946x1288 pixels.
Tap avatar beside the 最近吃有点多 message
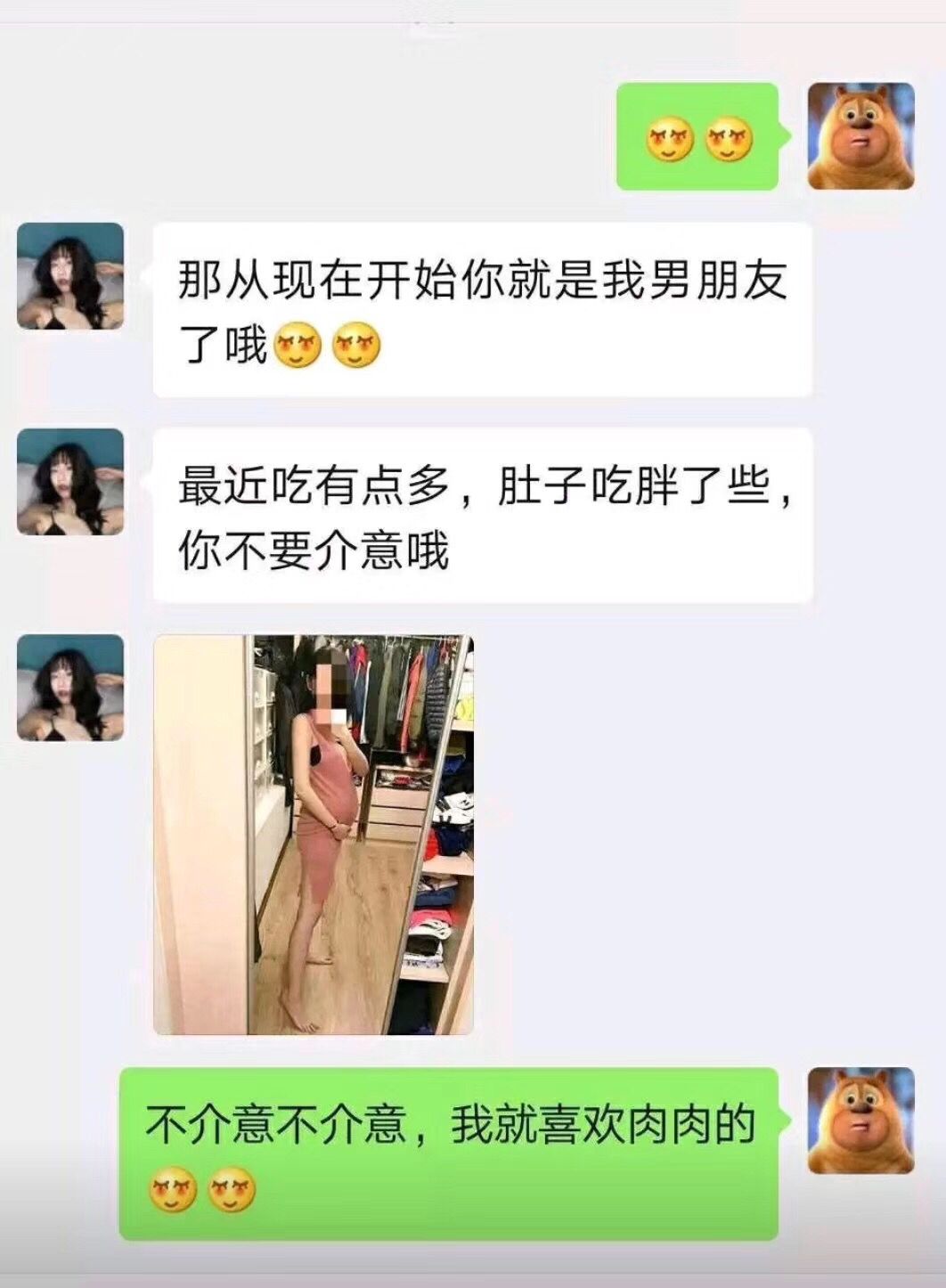click(x=70, y=482)
